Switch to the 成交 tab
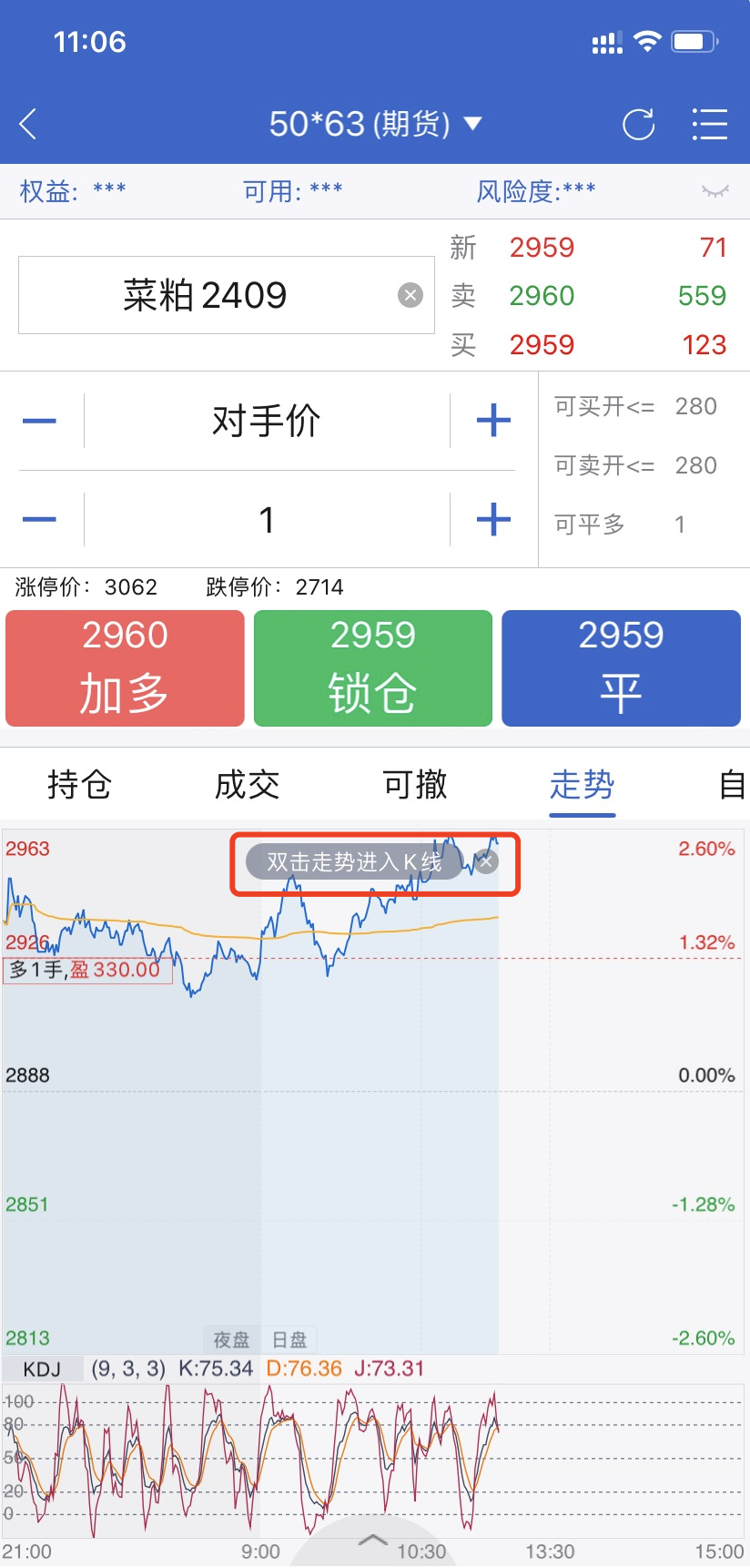 pos(247,784)
